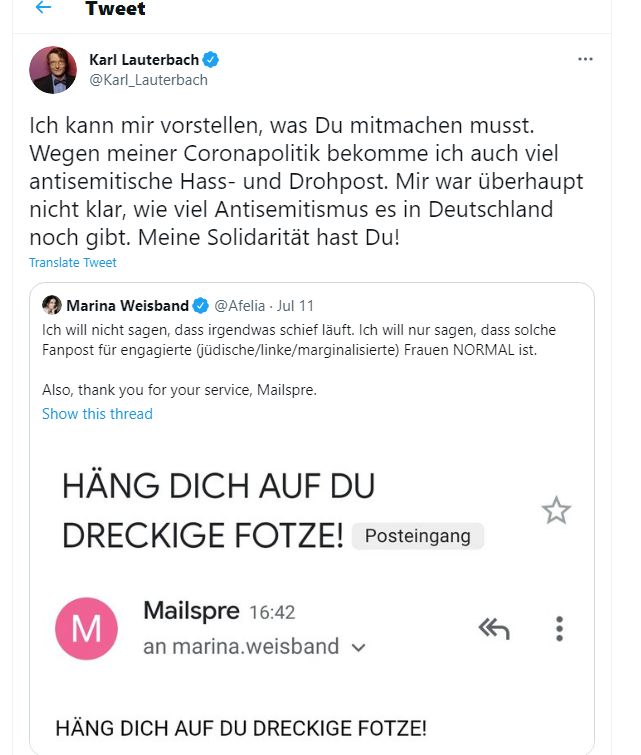
Task: Open the @Karl_Lauterbach handle
Action: 149,80
